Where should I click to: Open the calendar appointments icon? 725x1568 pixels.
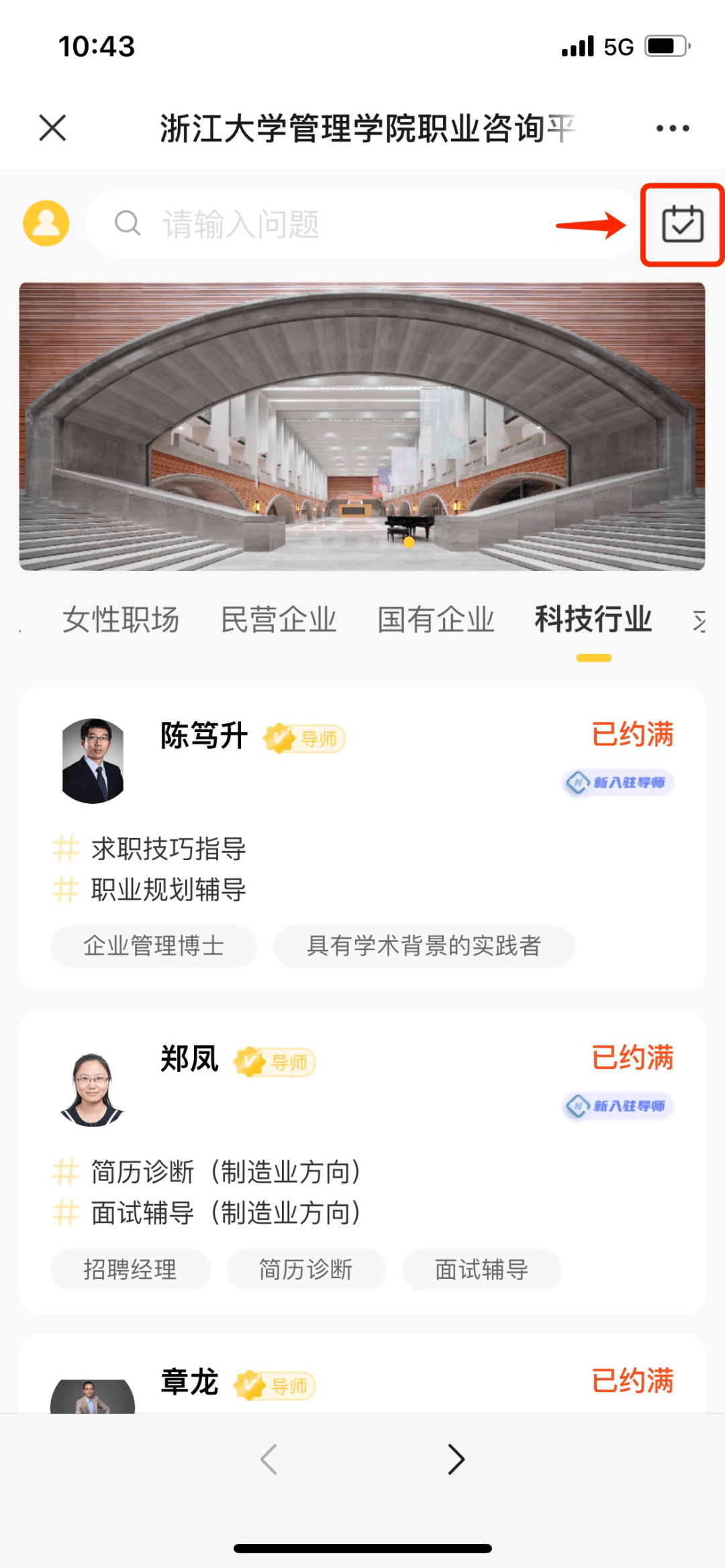(682, 224)
